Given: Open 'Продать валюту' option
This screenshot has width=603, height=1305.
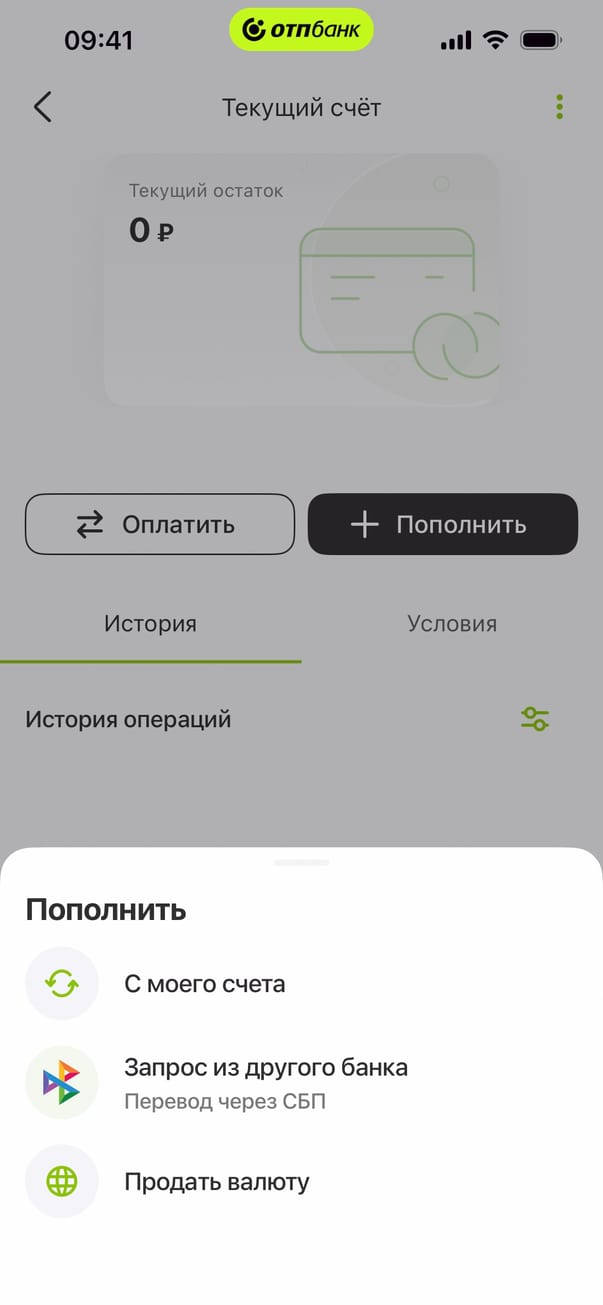Looking at the screenshot, I should (216, 1182).
